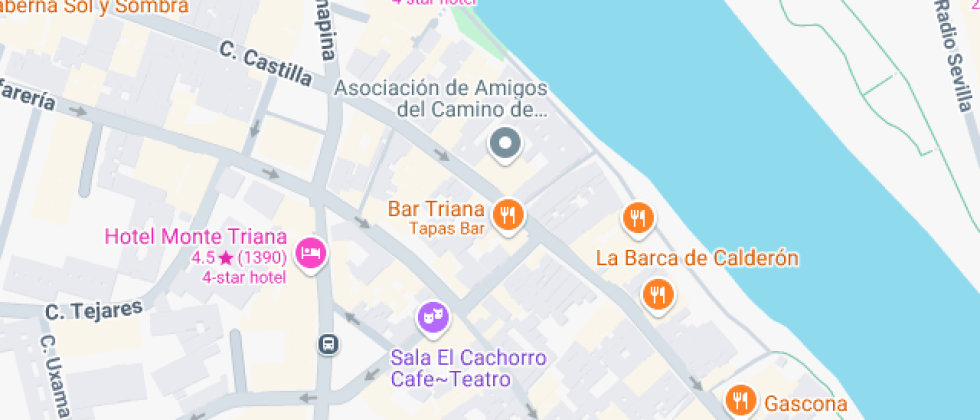This screenshot has width=980, height=420.
Task: Open the restaurant pin below La Barca de Calderón
Action: tap(657, 295)
